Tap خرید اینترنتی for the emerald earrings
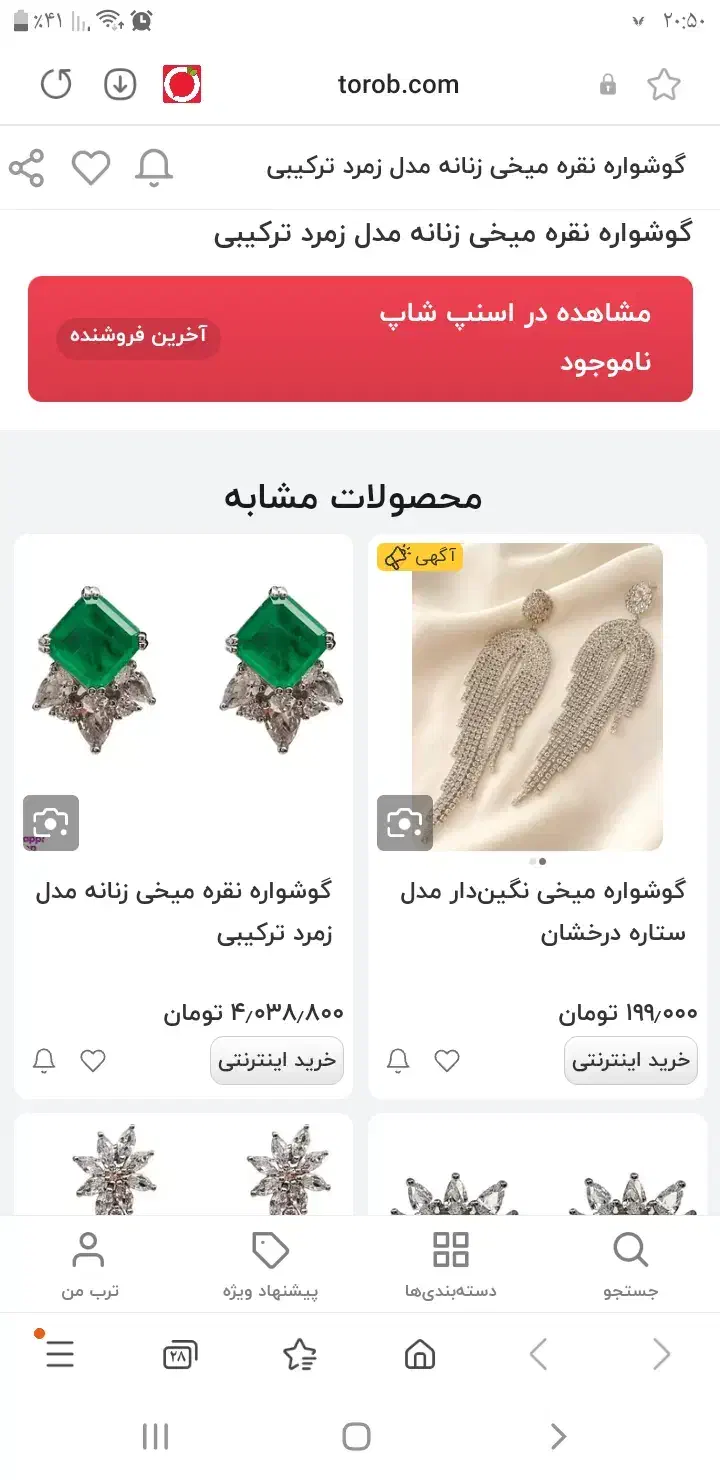This screenshot has width=720, height=1480. pyautogui.click(x=276, y=1060)
